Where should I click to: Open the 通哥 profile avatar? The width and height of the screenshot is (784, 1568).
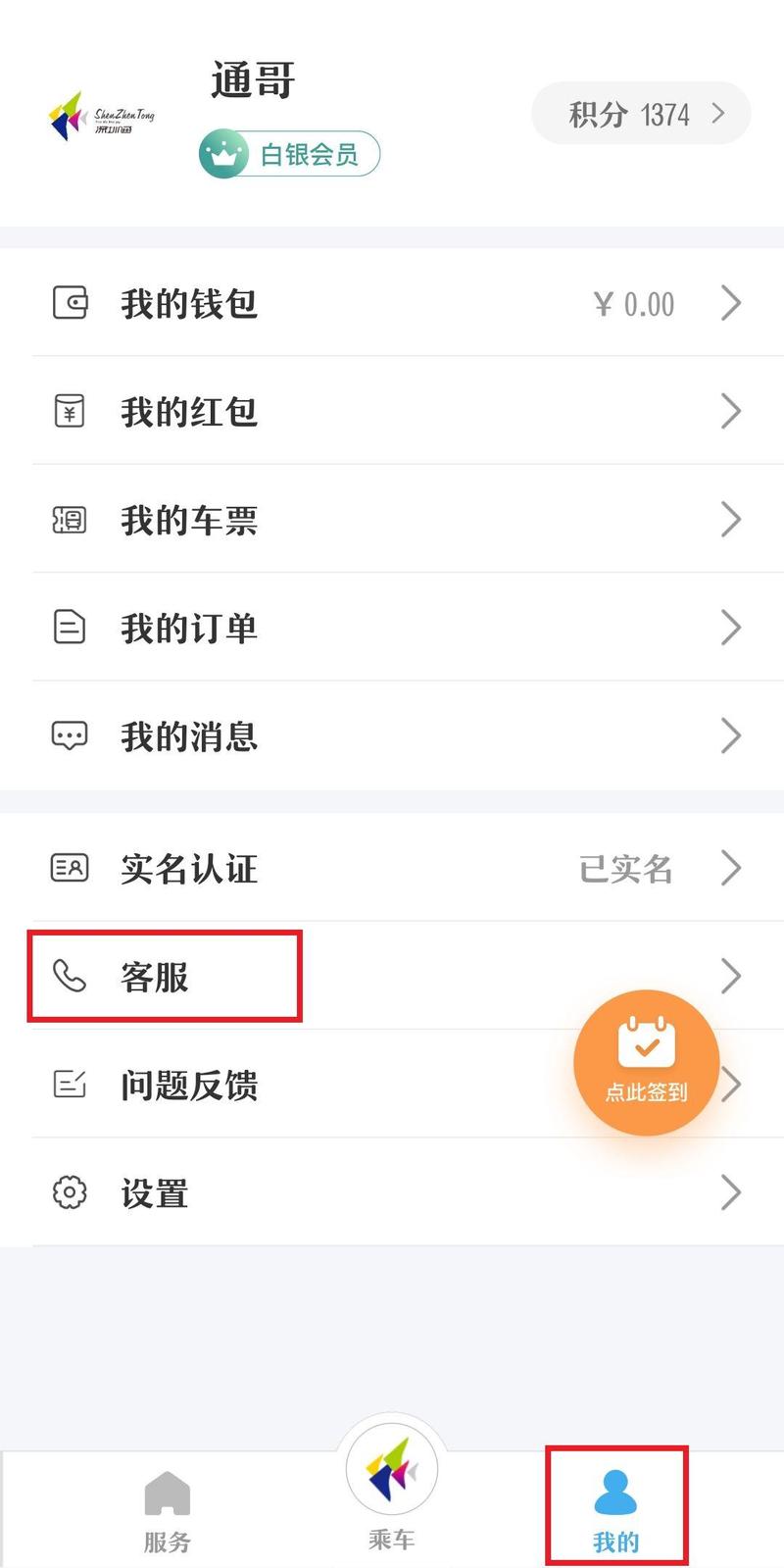point(100,117)
